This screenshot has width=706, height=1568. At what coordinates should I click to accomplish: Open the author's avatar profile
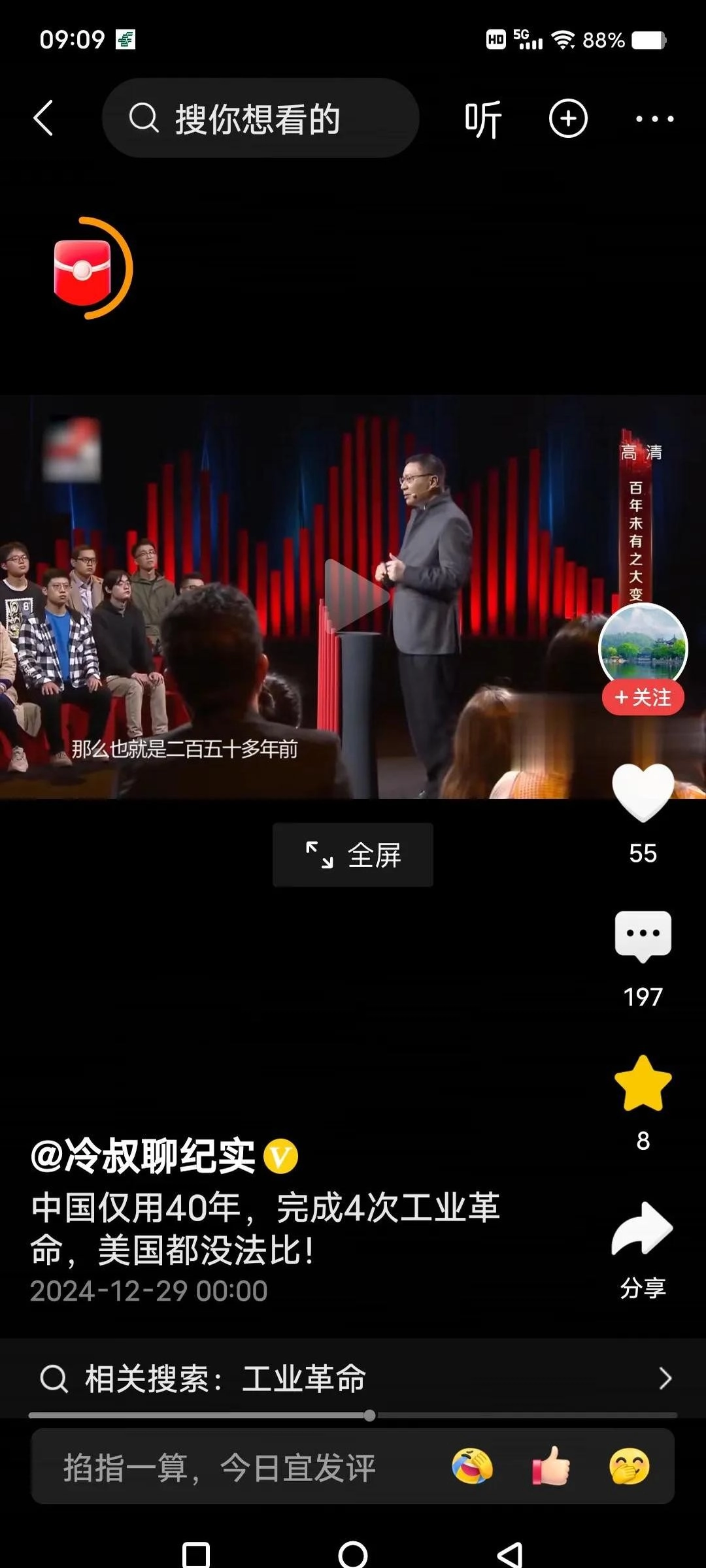click(x=643, y=645)
